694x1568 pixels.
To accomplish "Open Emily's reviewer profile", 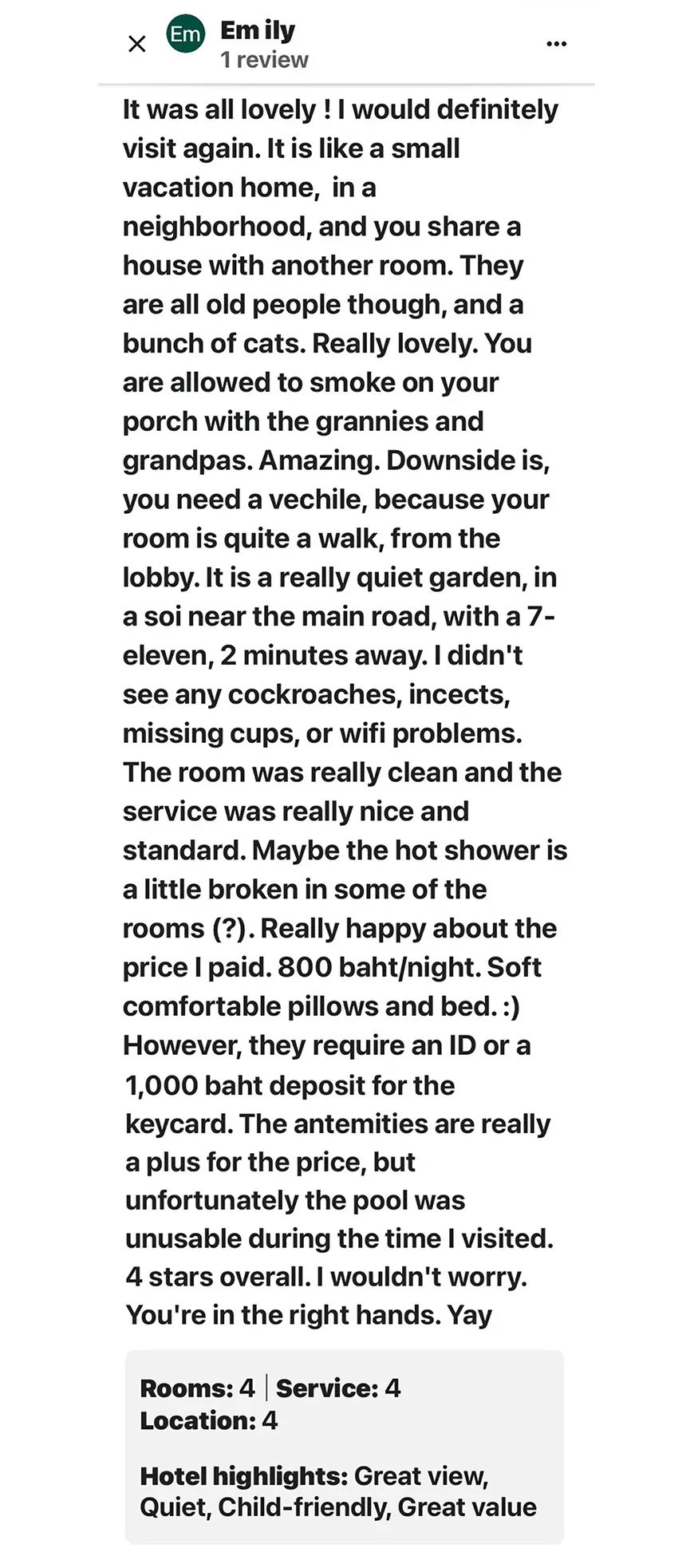I will pyautogui.click(x=186, y=34).
